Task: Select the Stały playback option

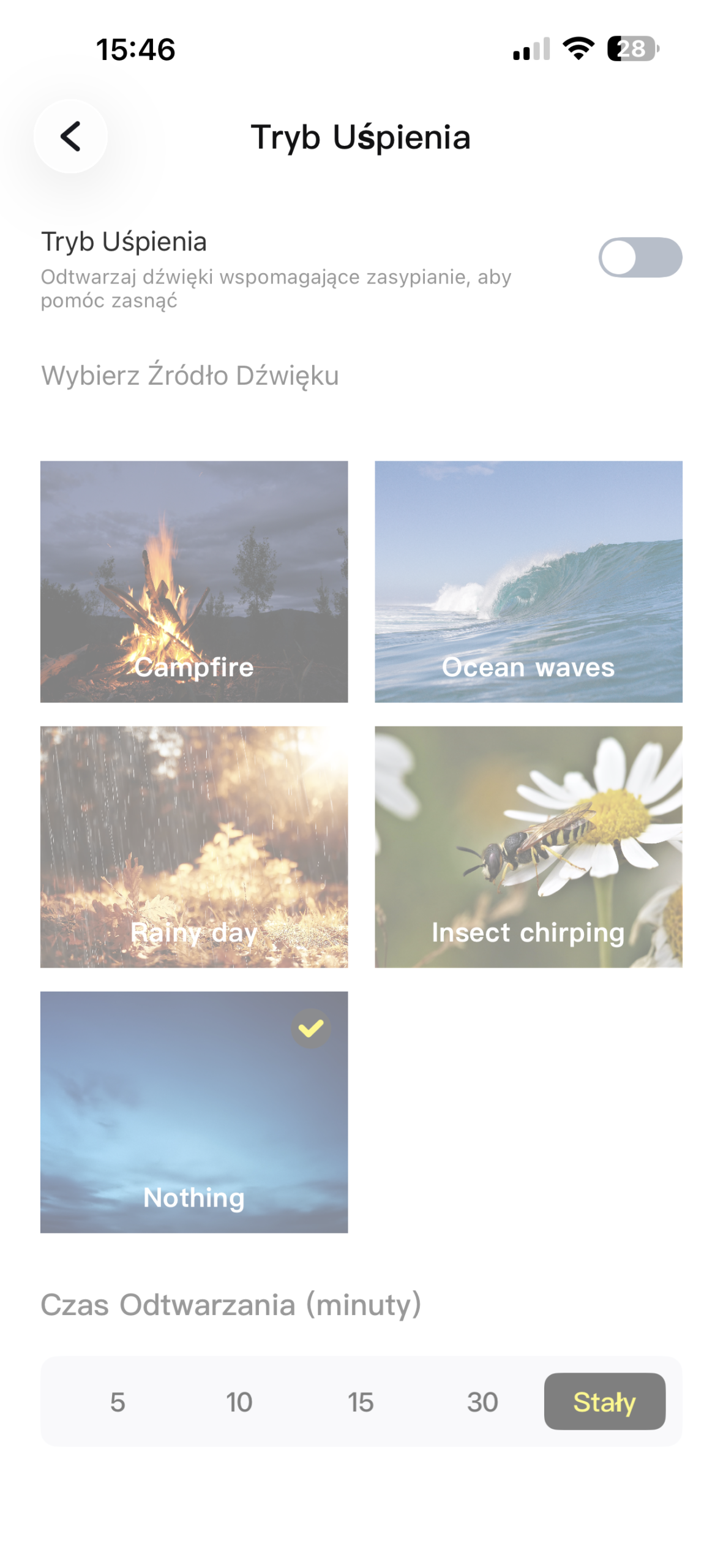Action: click(x=604, y=1401)
